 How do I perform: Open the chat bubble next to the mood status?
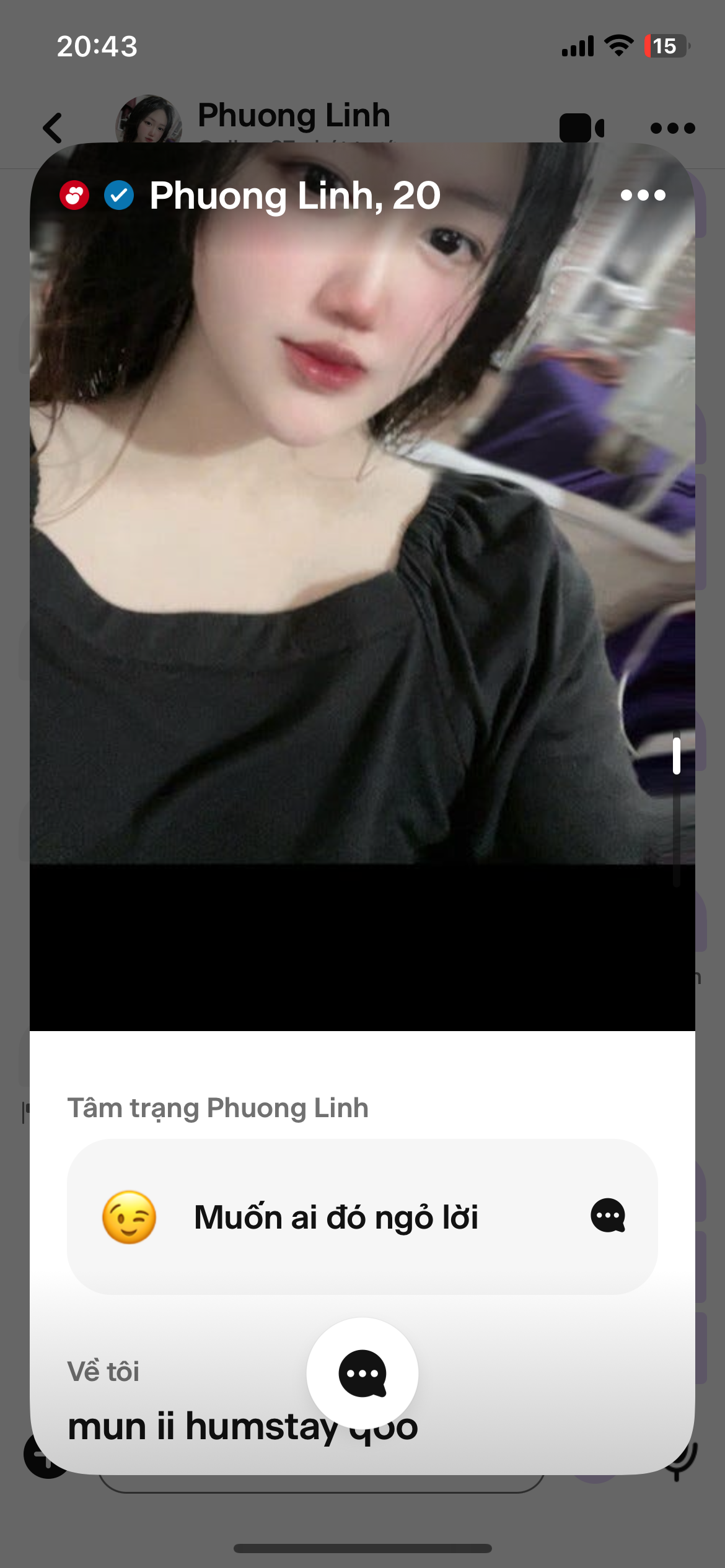(608, 1216)
